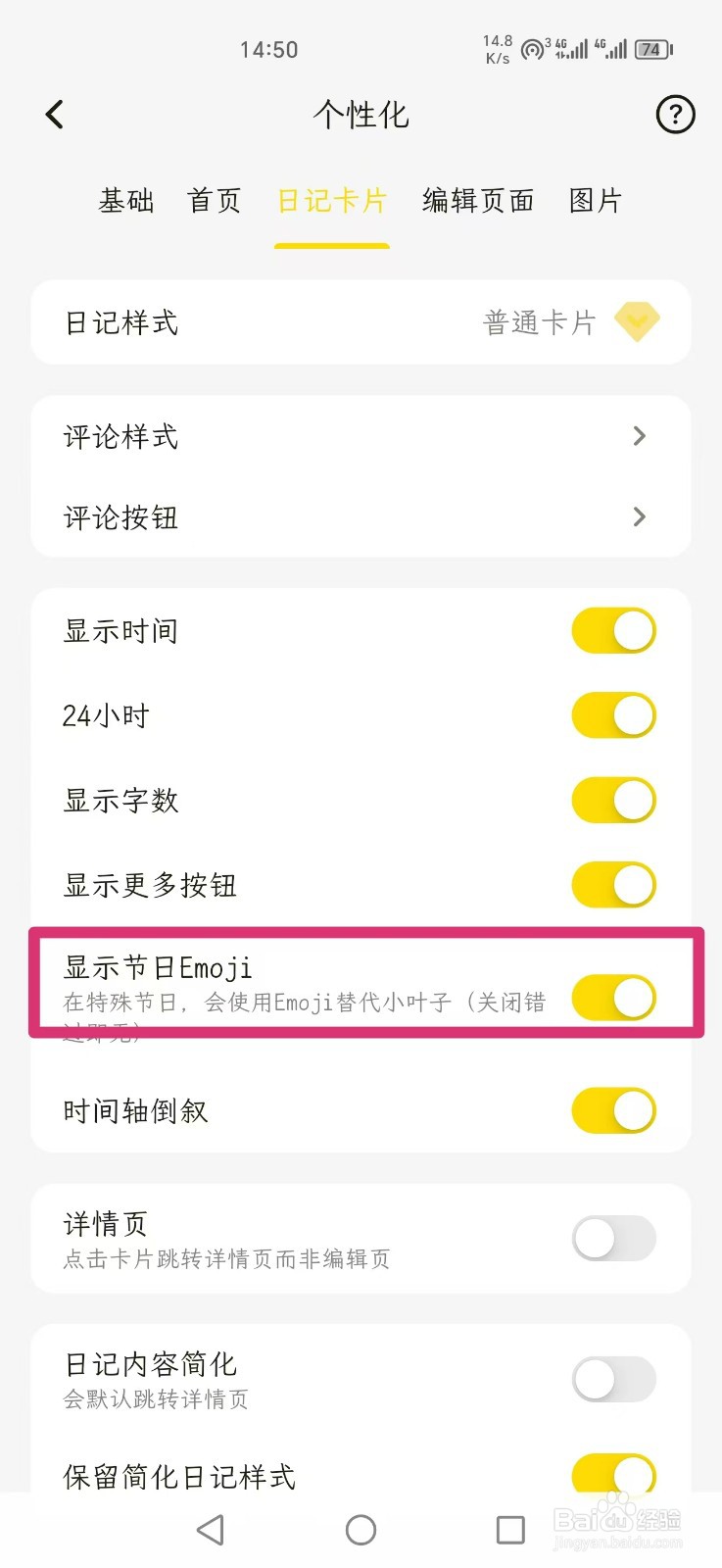This screenshot has width=722, height=1568.
Task: Switch to the 基础 tab
Action: [x=125, y=200]
